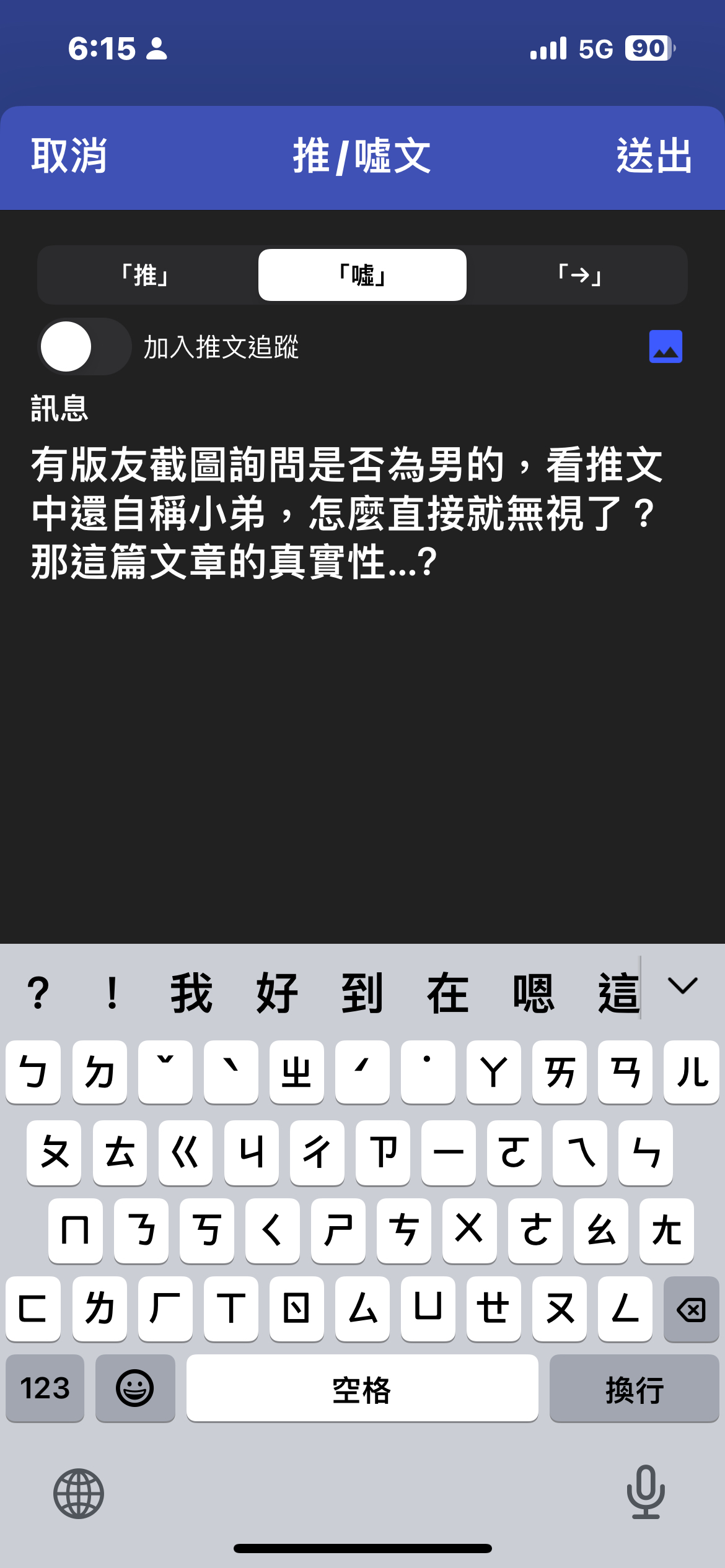This screenshot has width=725, height=1568.
Task: Attach an image via the picture icon
Action: pos(666,347)
